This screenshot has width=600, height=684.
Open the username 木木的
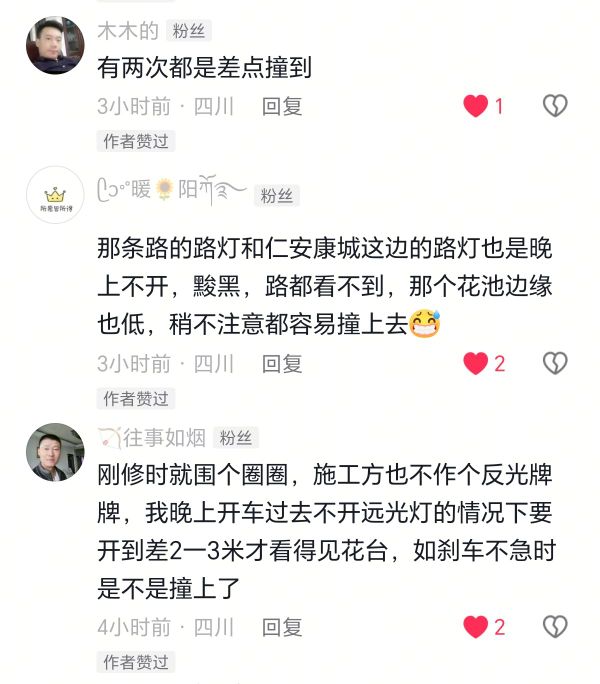click(x=127, y=31)
